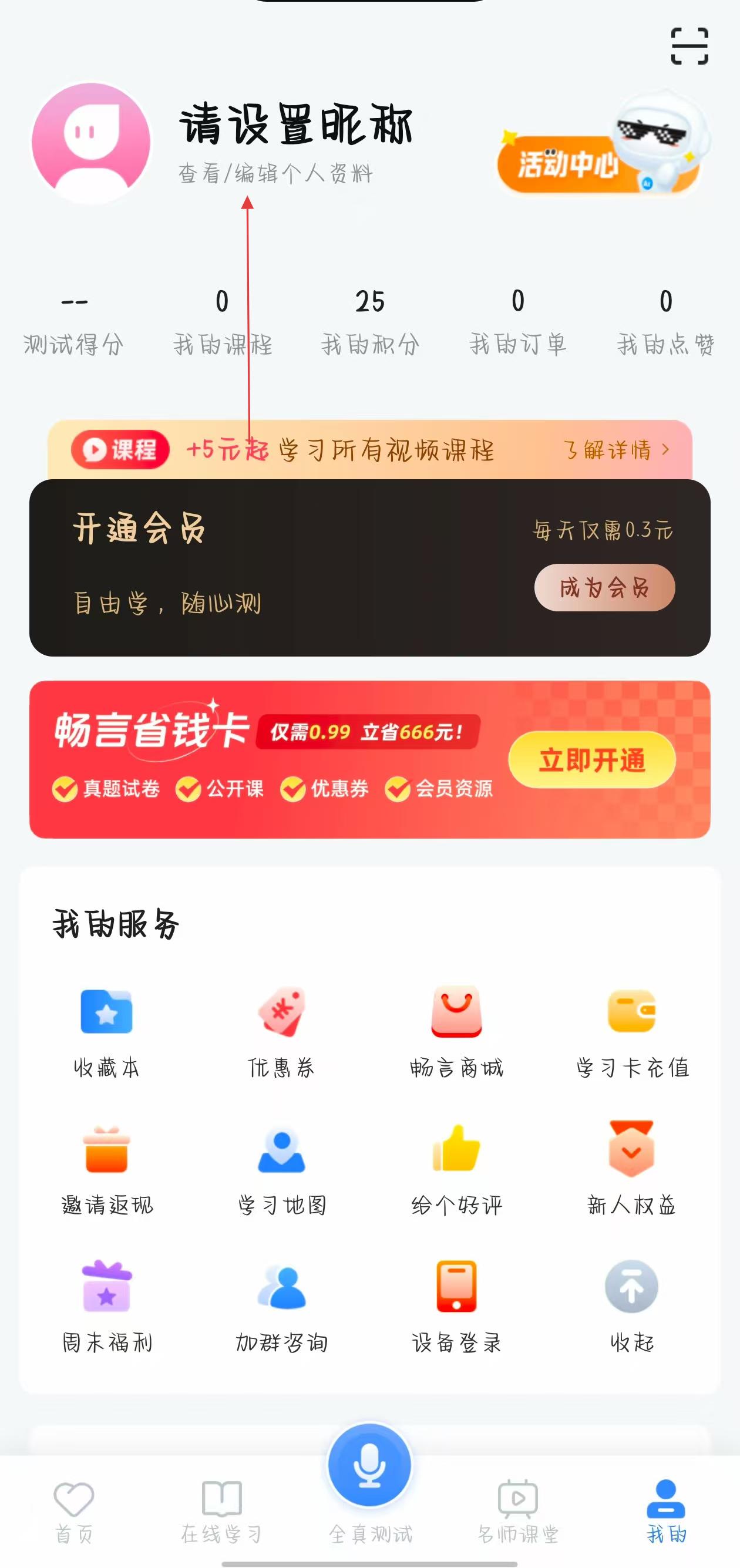This screenshot has height=1568, width=740.
Task: Open 我的订单 orders
Action: coord(518,321)
